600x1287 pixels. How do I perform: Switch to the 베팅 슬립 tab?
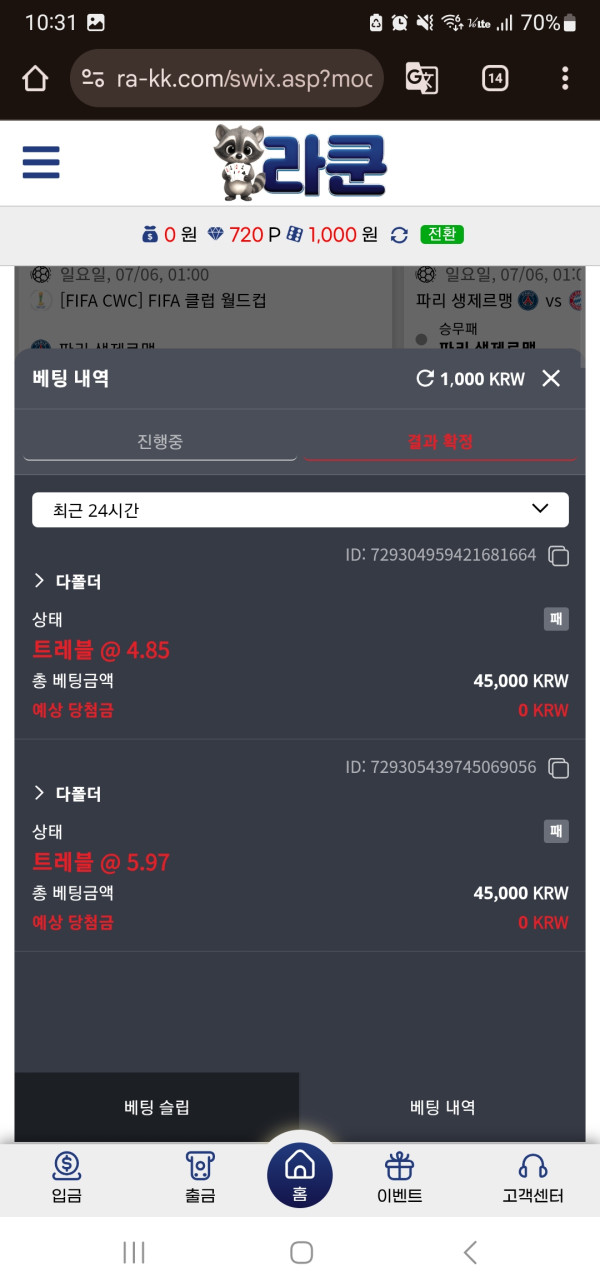click(x=157, y=1107)
